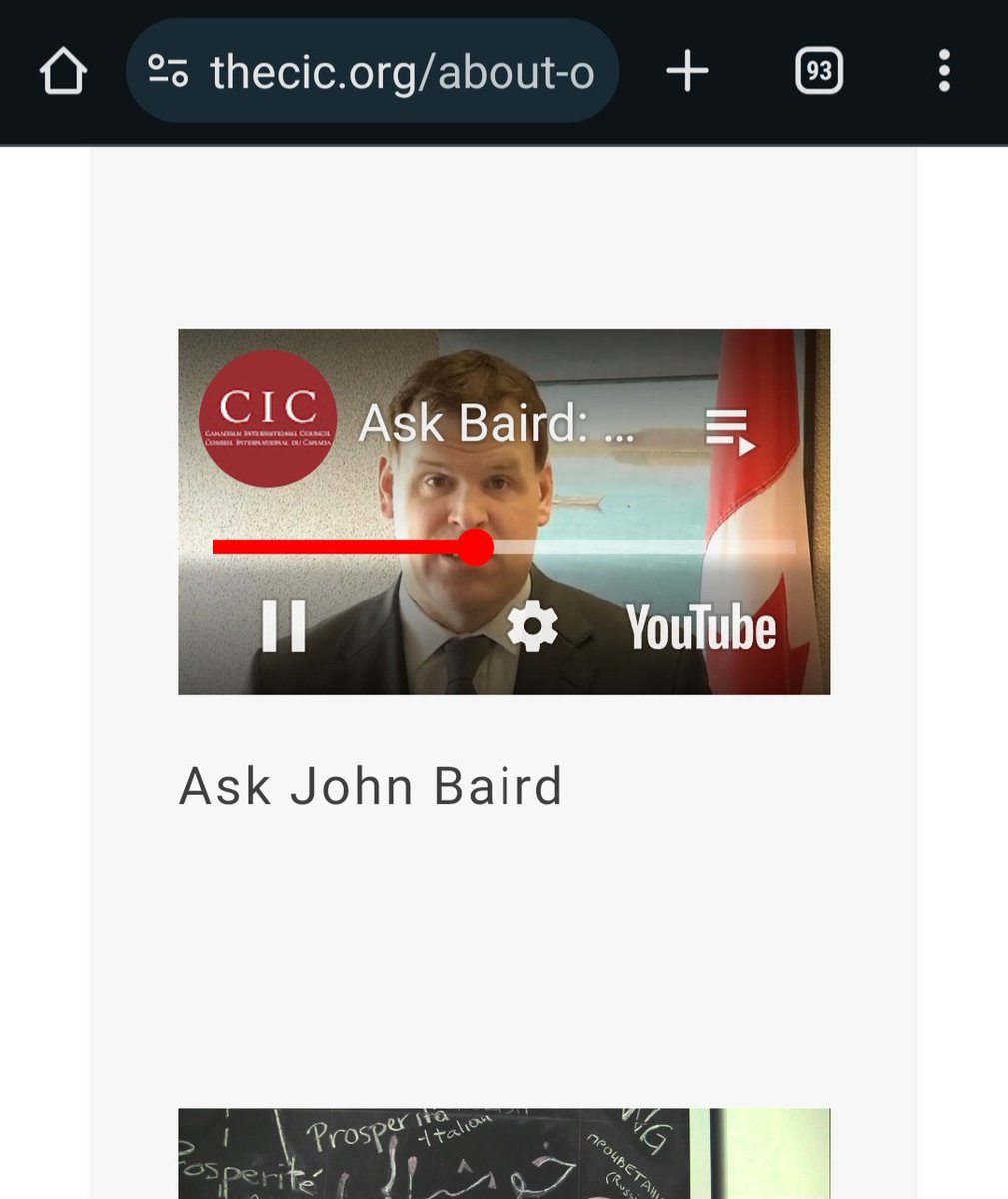Open the chalkboard Prosperity video thumbnail
Image resolution: width=1008 pixels, height=1199 pixels.
point(504,1153)
